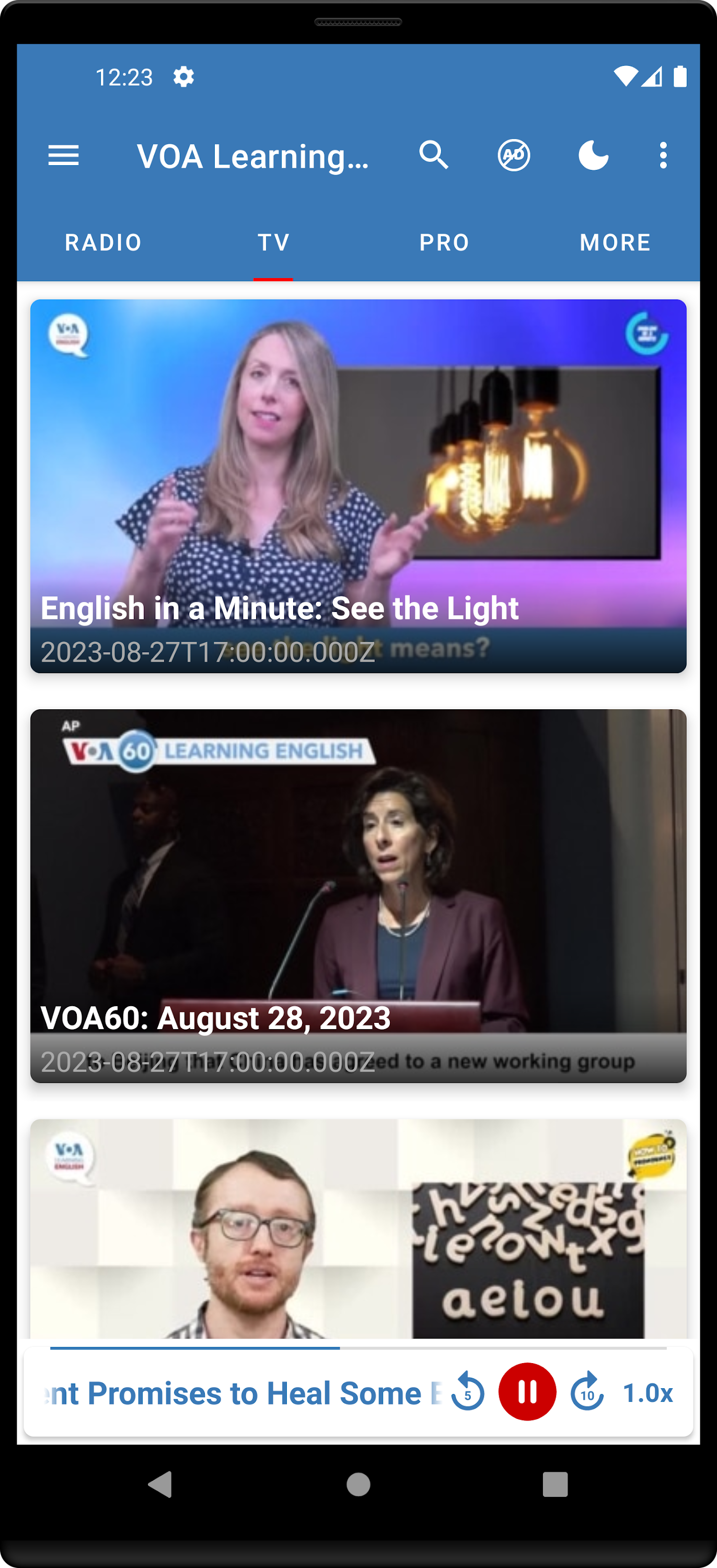Click the timer icon on the first video thumbnail
This screenshot has width=717, height=1568.
tap(646, 333)
